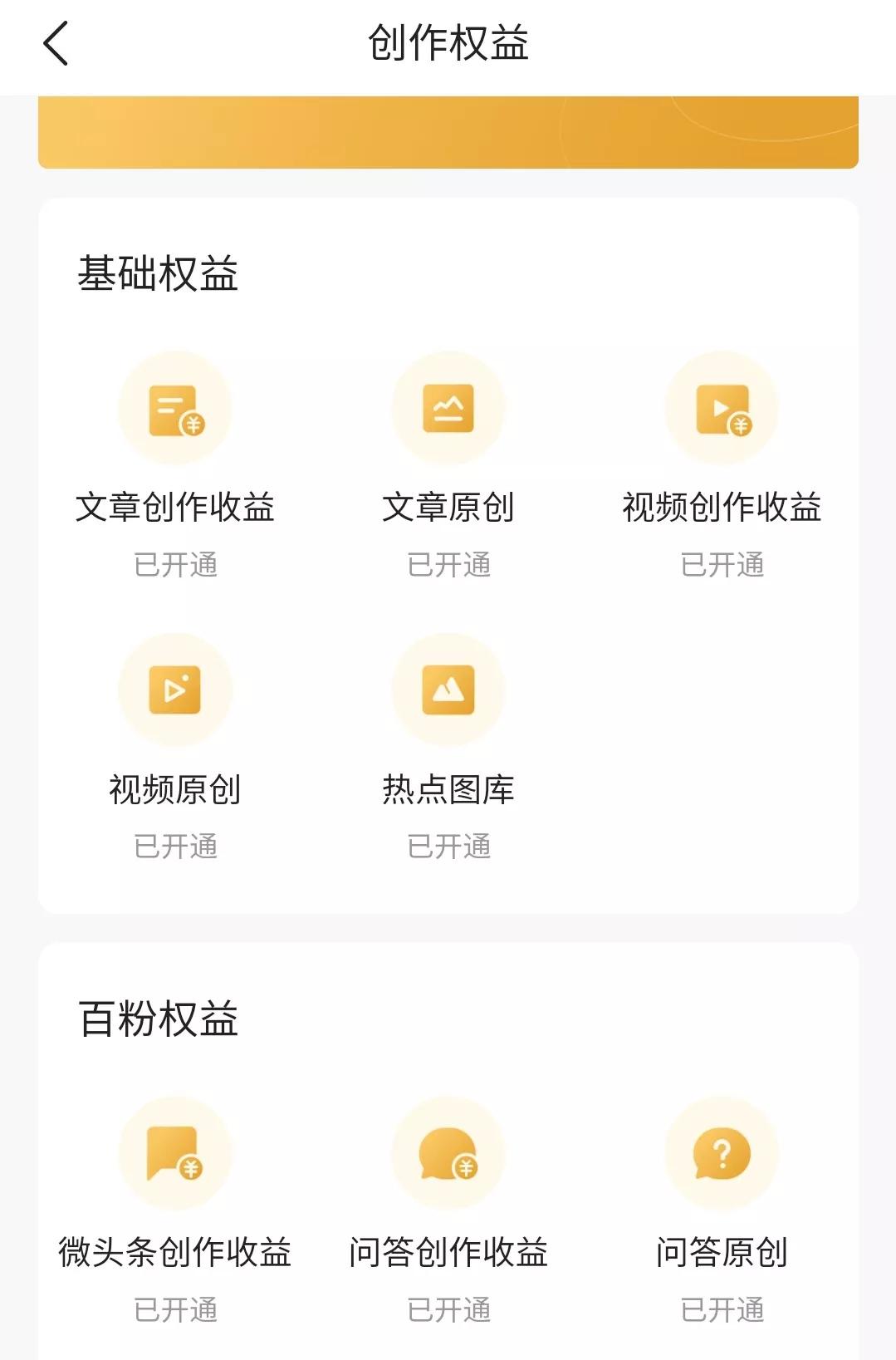Select 已开通 under 热点图库
The width and height of the screenshot is (896, 1360).
click(x=448, y=847)
